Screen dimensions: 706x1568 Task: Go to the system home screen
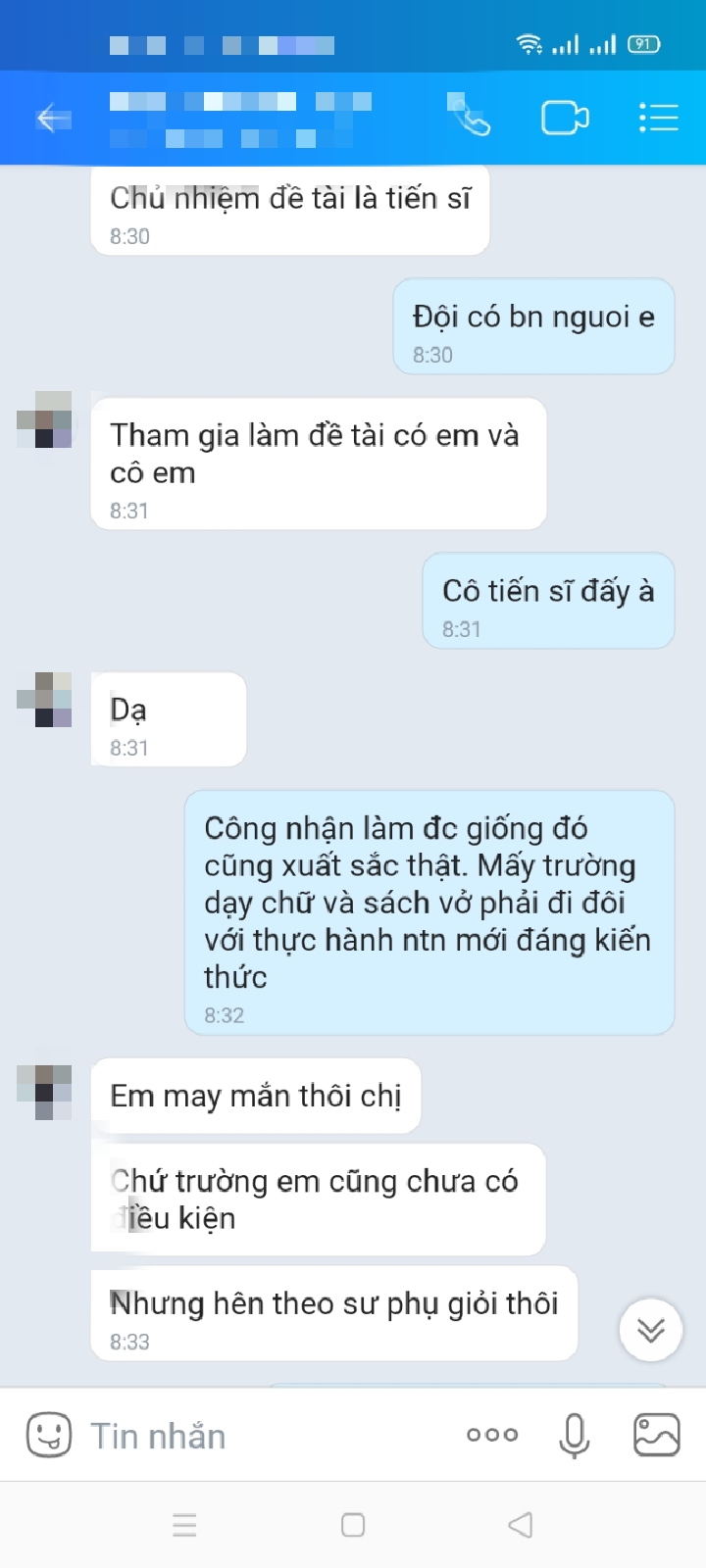353,1525
